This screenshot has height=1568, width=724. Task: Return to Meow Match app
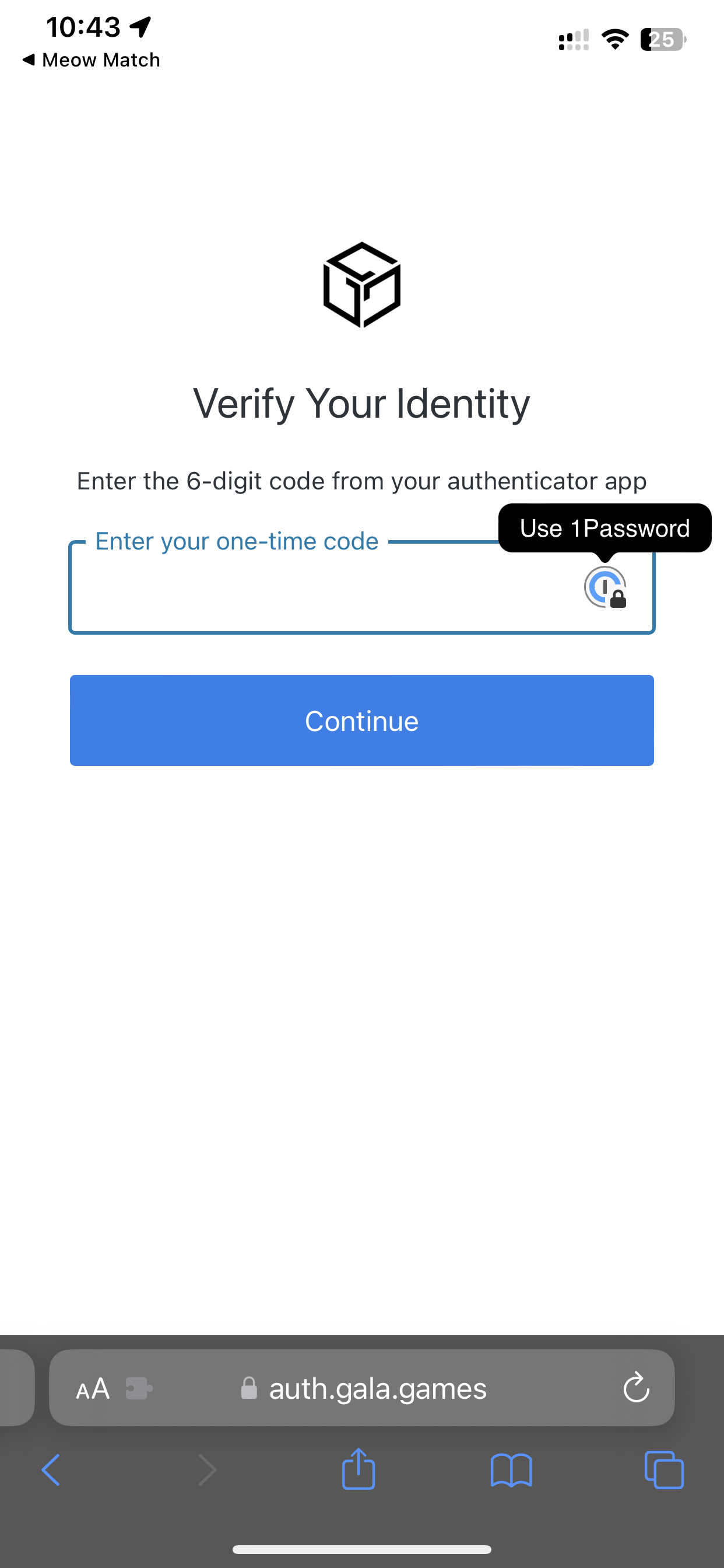(x=92, y=60)
